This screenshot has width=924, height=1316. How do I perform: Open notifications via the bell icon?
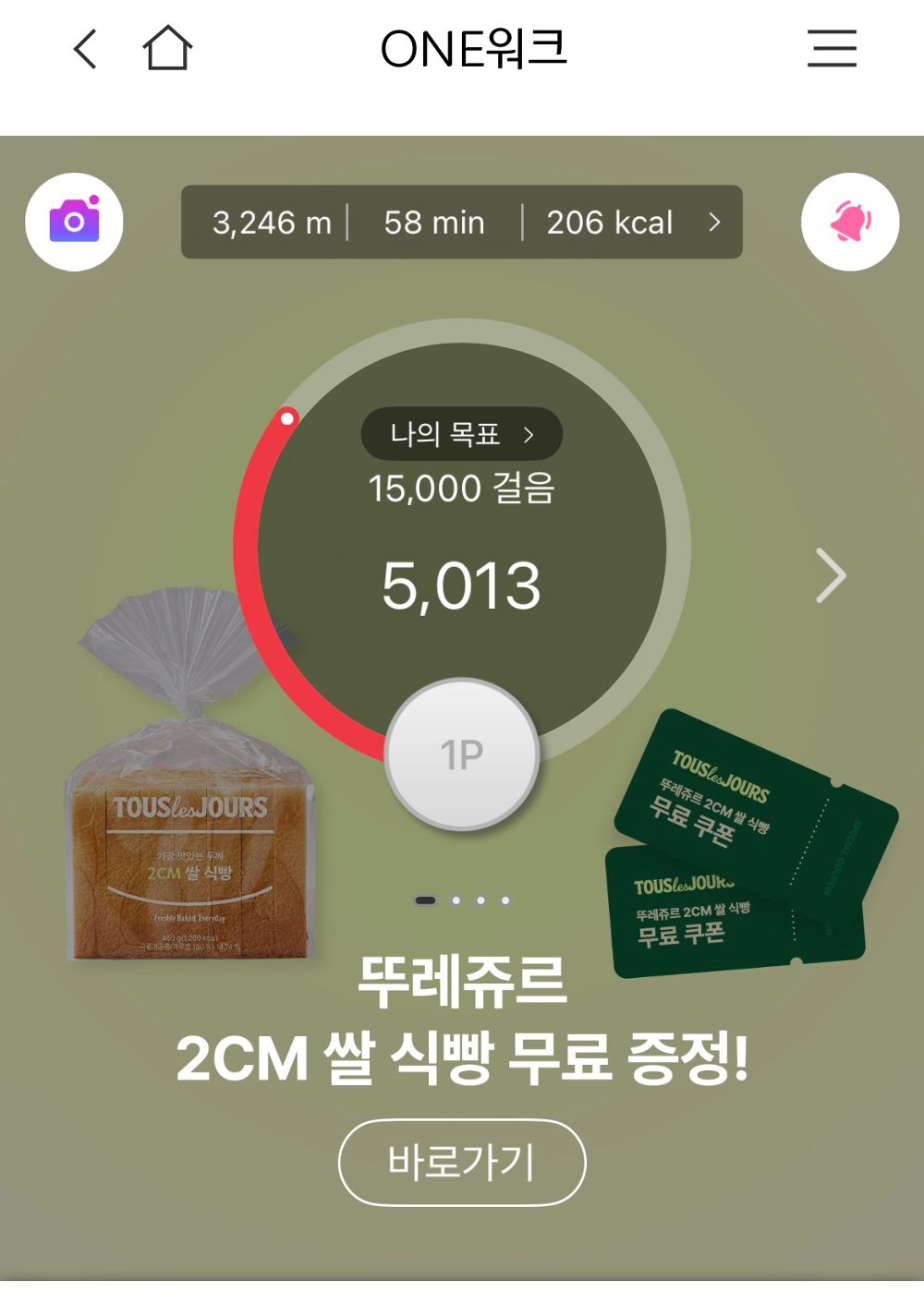850,220
